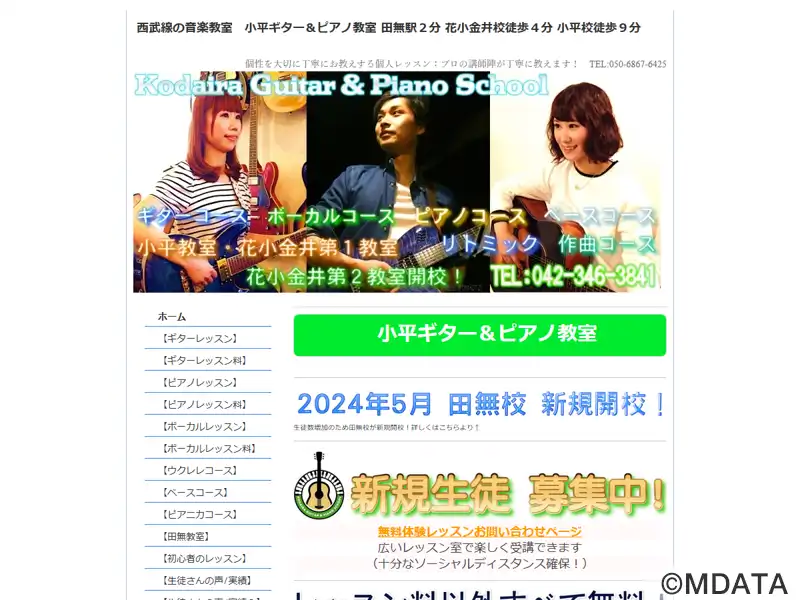The image size is (800, 600).
Task: Open the ホーム menu item
Action: 172,316
